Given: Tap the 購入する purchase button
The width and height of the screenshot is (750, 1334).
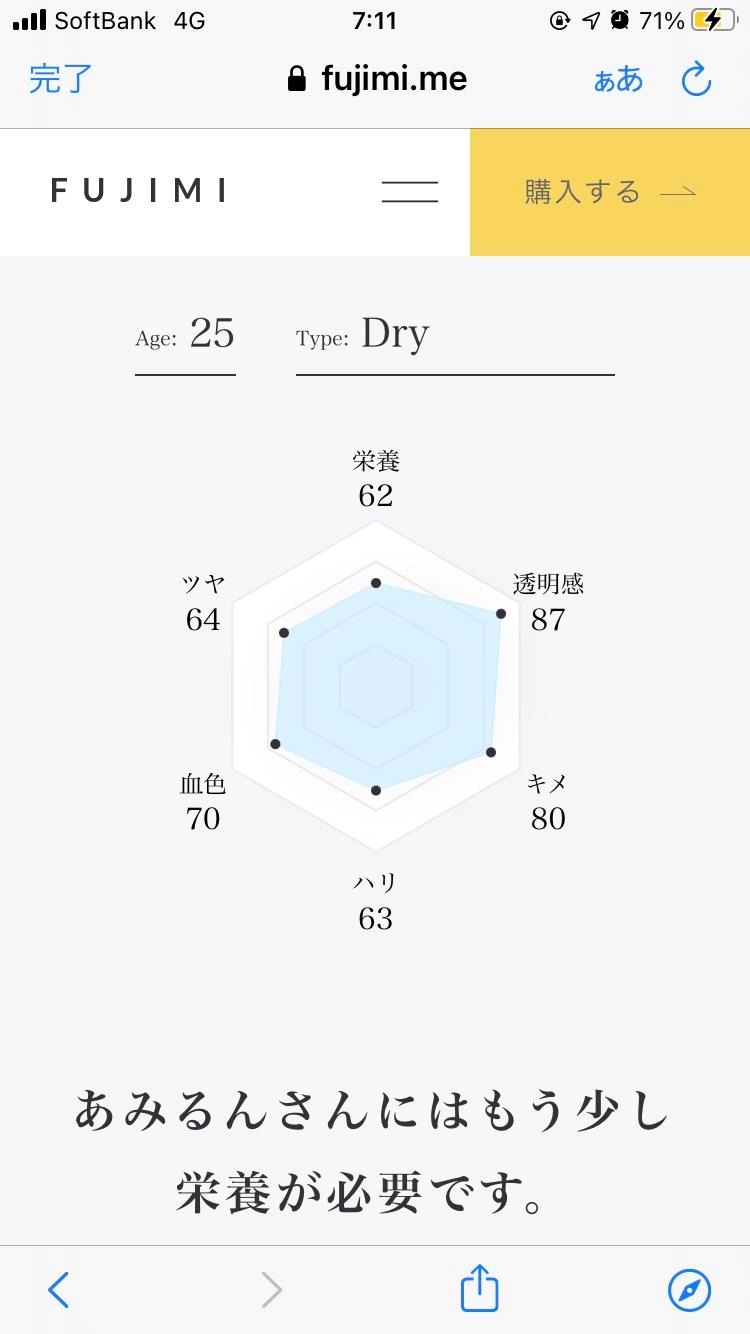Looking at the screenshot, I should pos(610,192).
